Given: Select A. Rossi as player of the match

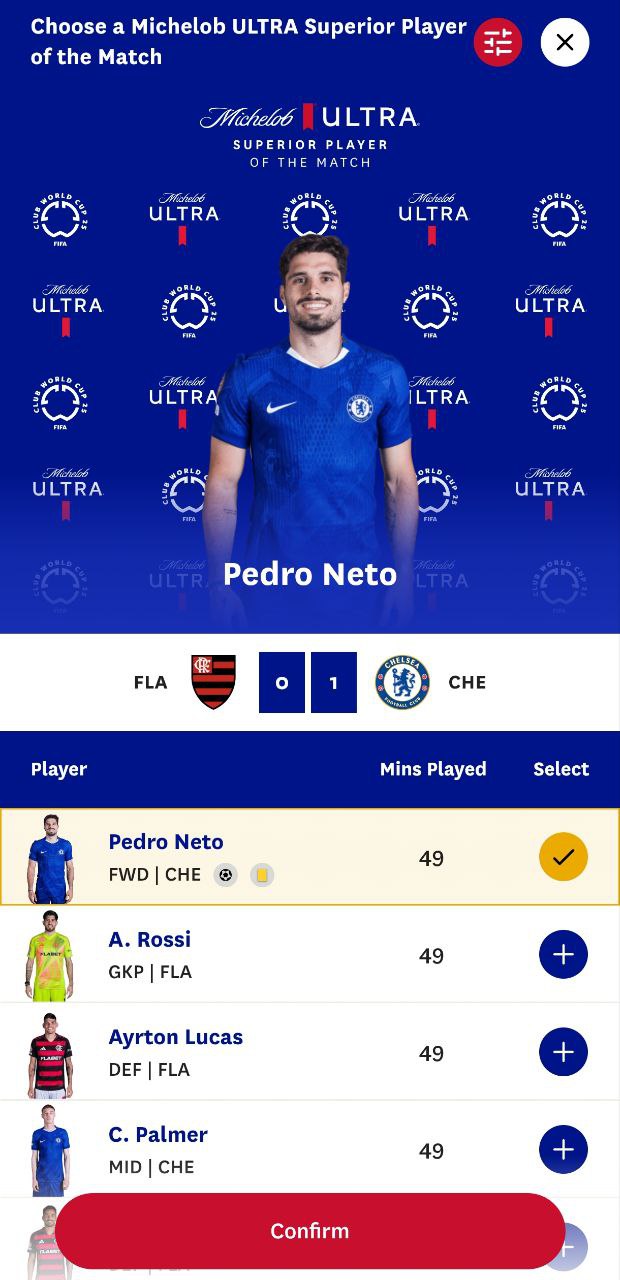Looking at the screenshot, I should [563, 955].
